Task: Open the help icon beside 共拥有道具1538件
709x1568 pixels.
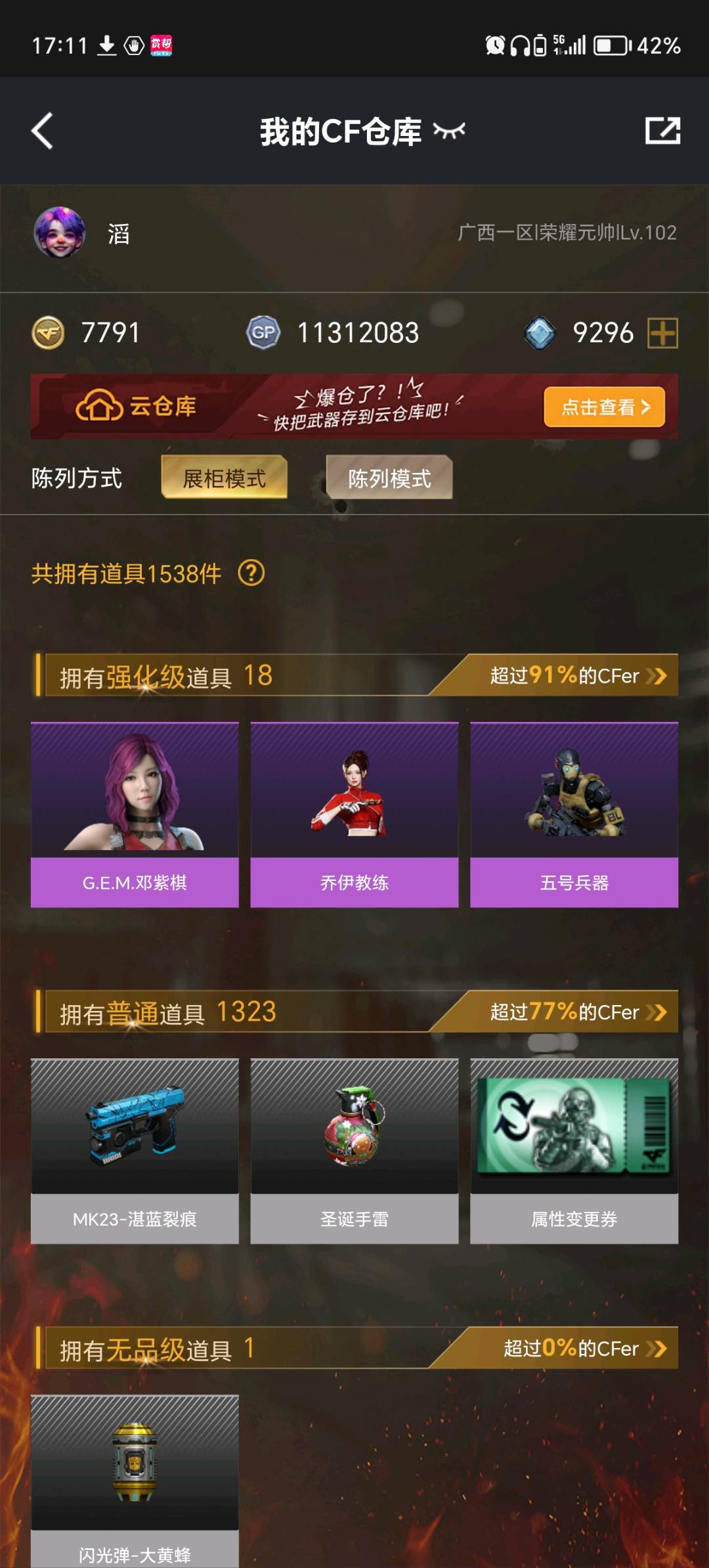Action: coord(251,573)
